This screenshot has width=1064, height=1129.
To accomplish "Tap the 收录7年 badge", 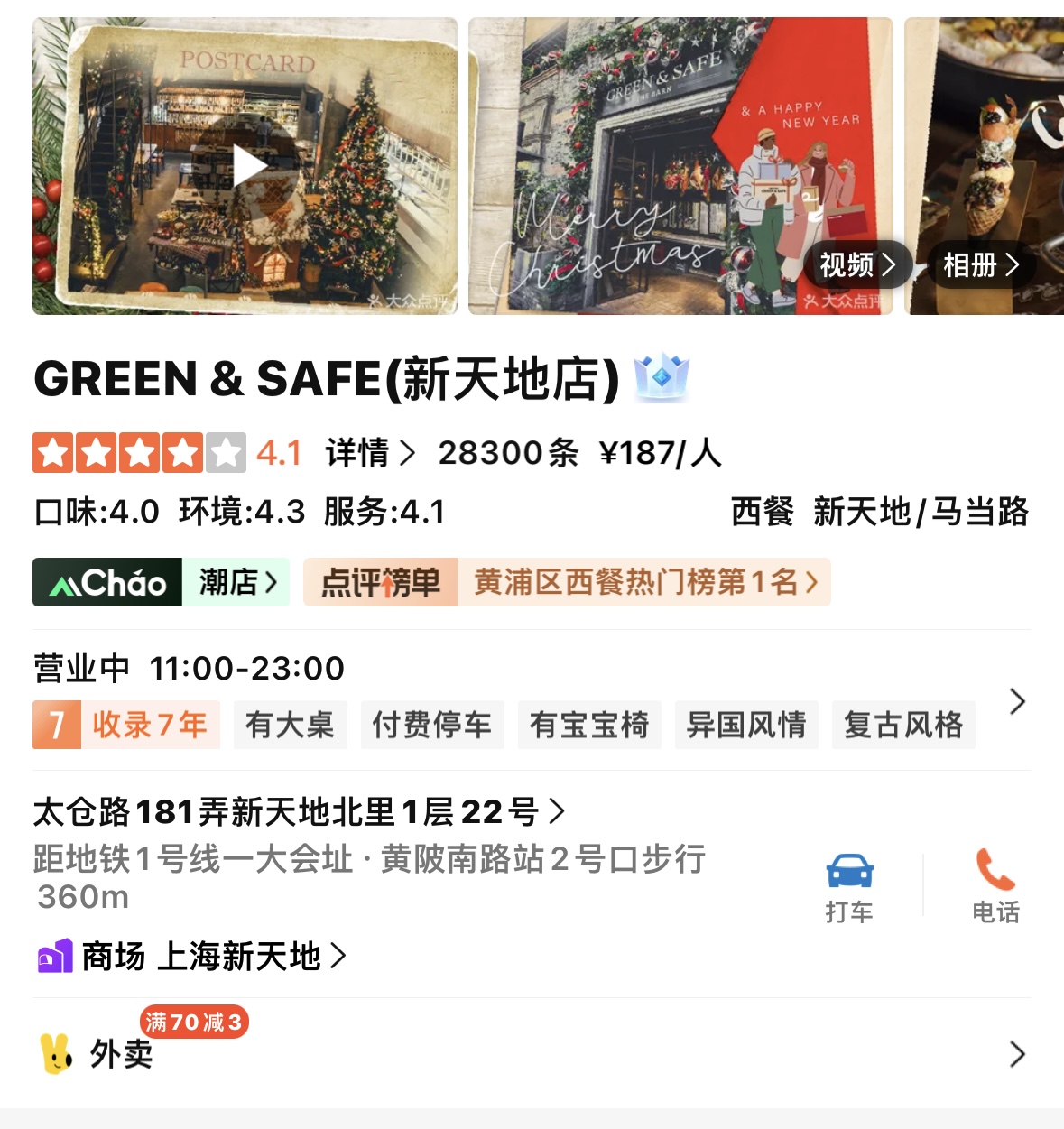I will (126, 725).
